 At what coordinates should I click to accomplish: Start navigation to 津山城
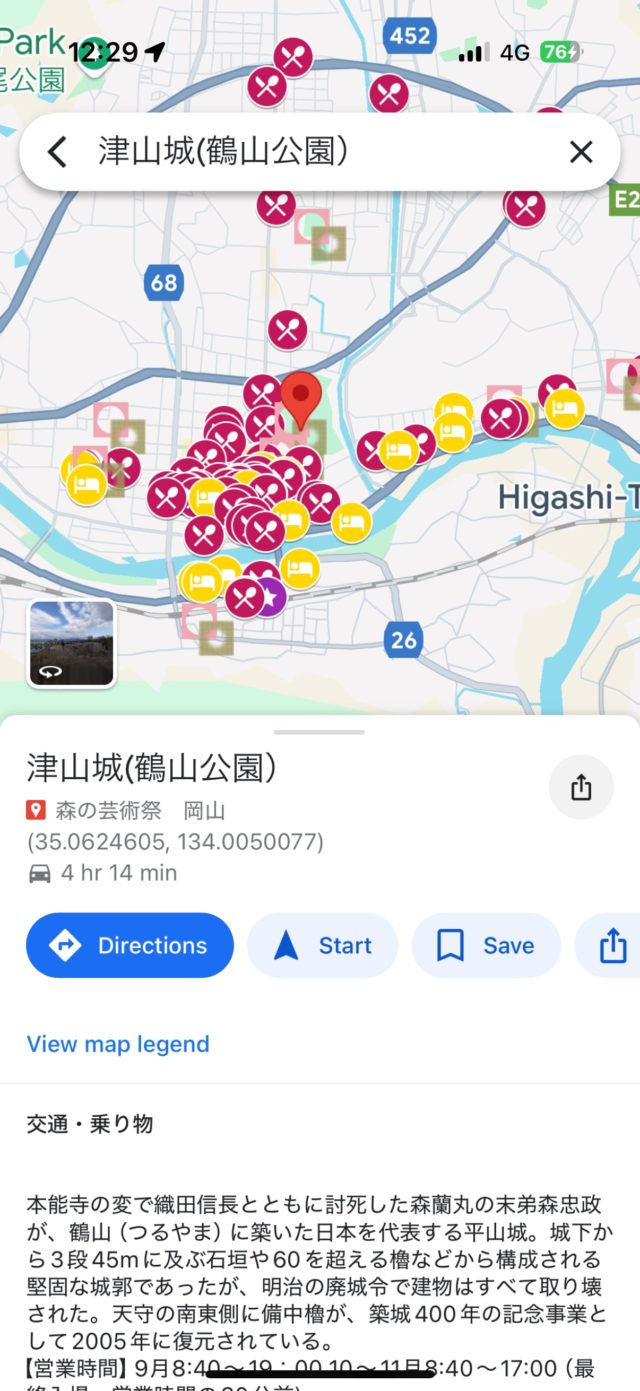(x=322, y=945)
